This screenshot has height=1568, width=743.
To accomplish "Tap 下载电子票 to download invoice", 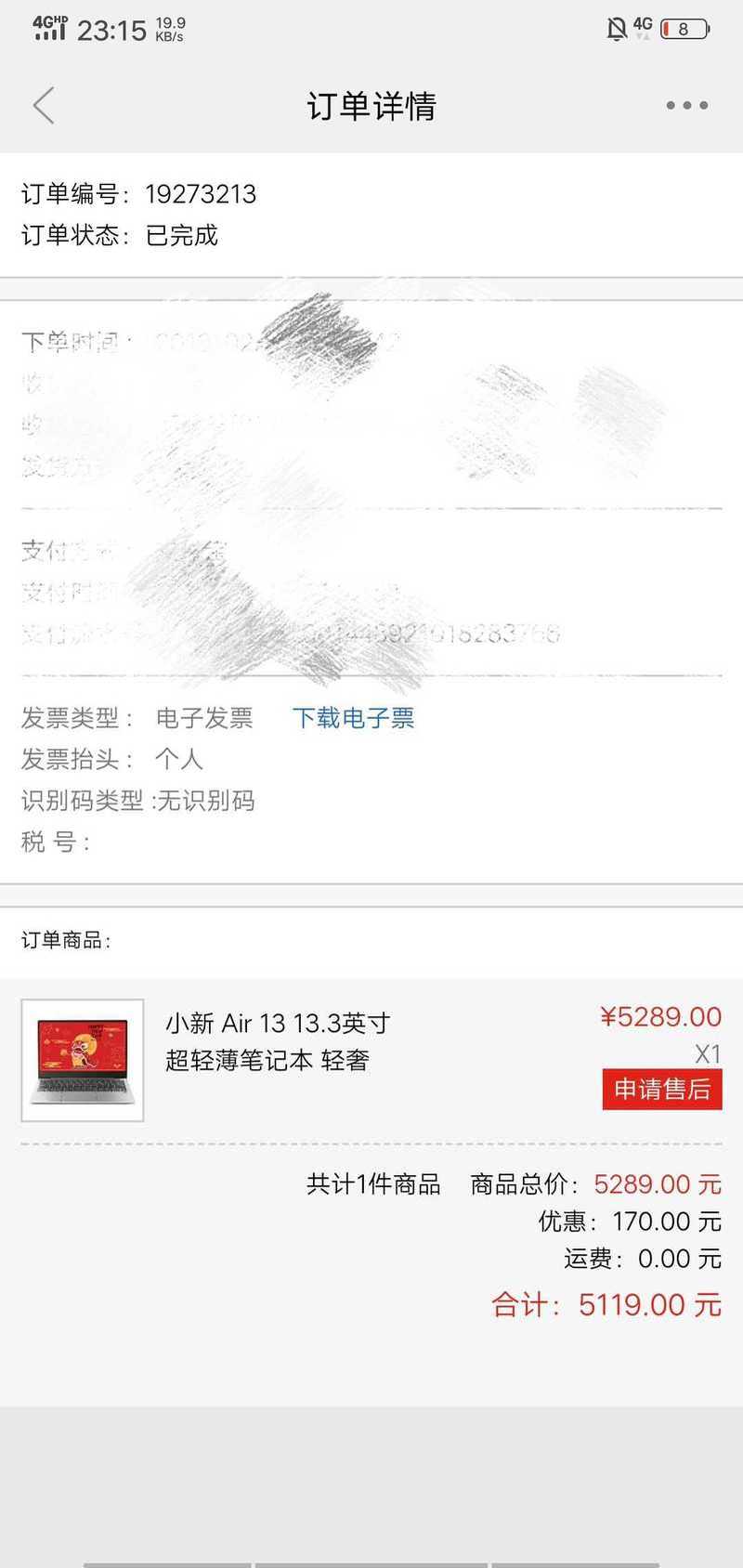I will tap(353, 718).
